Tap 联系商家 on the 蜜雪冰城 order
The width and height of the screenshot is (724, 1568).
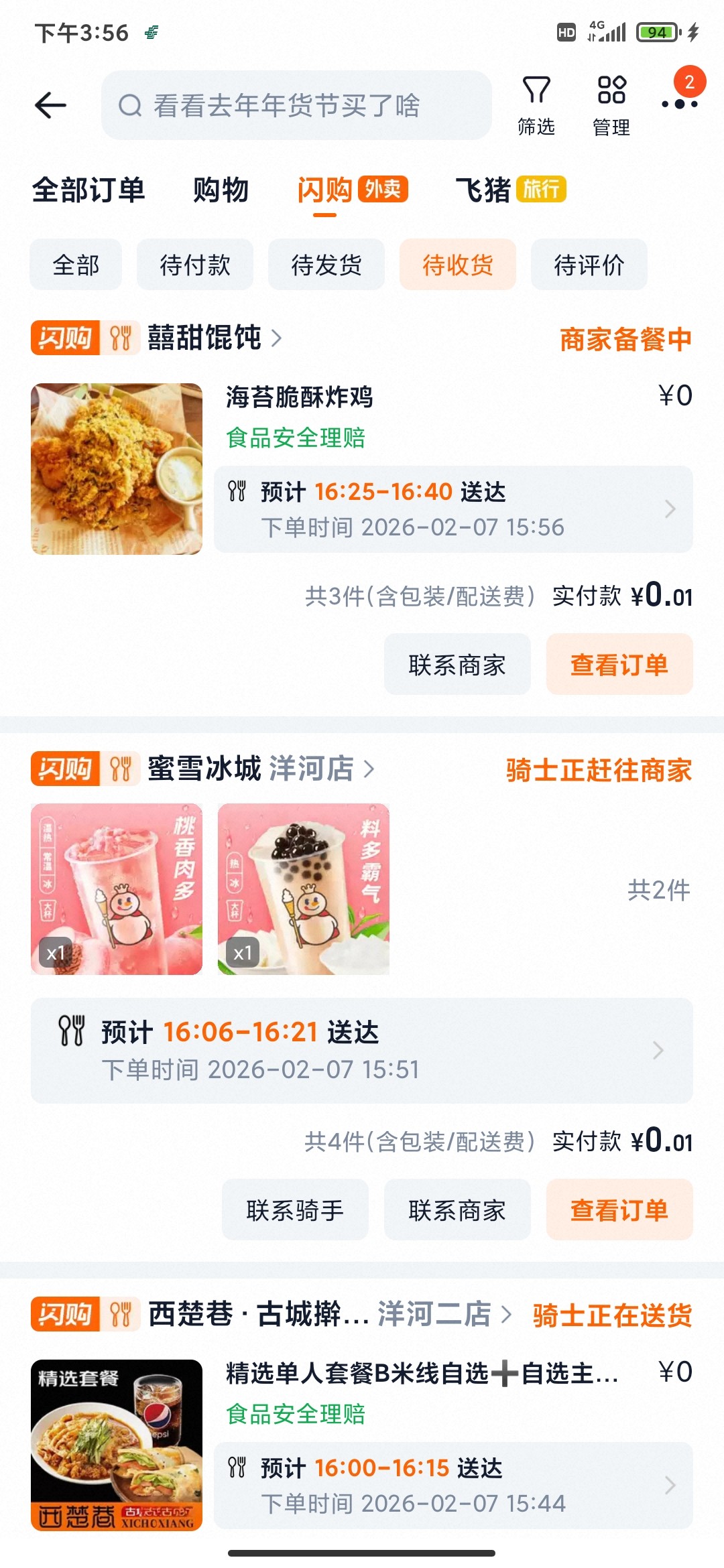point(457,1210)
